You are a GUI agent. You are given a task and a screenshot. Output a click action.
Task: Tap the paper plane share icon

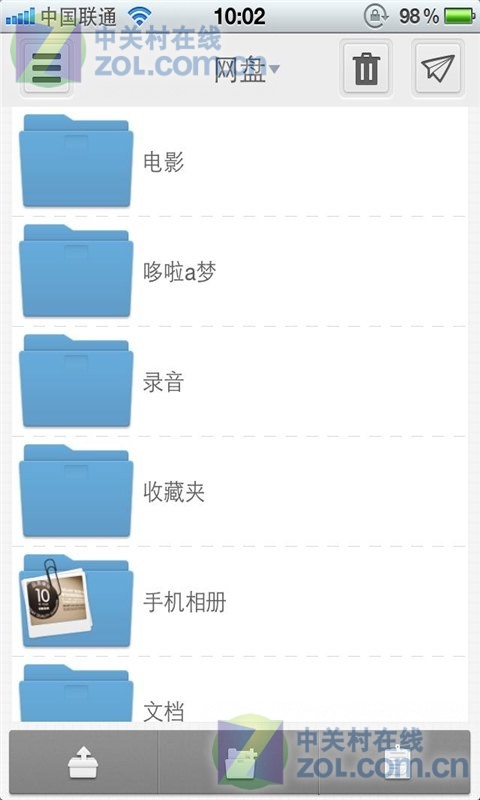(x=438, y=69)
